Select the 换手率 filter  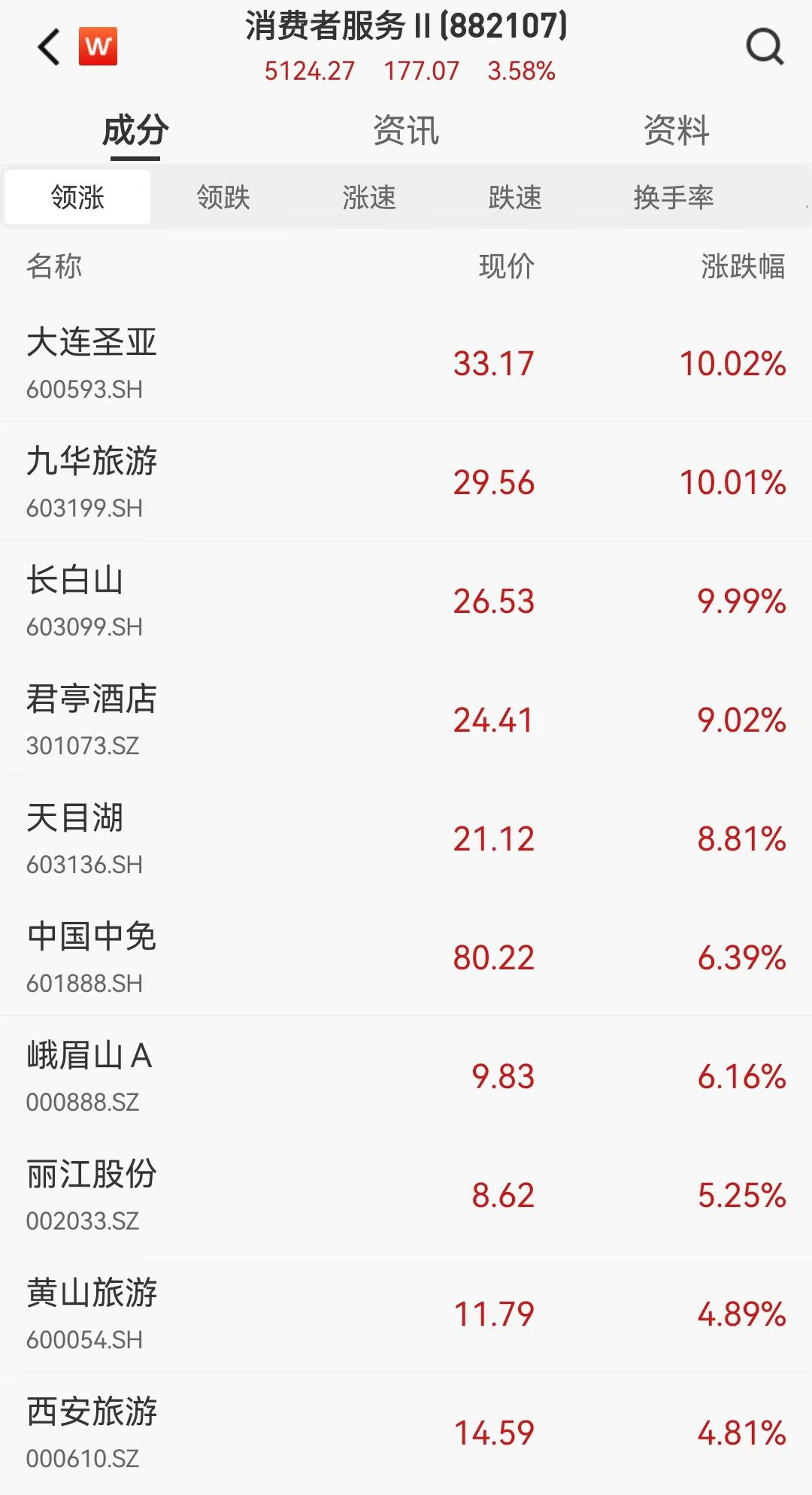pos(675,196)
